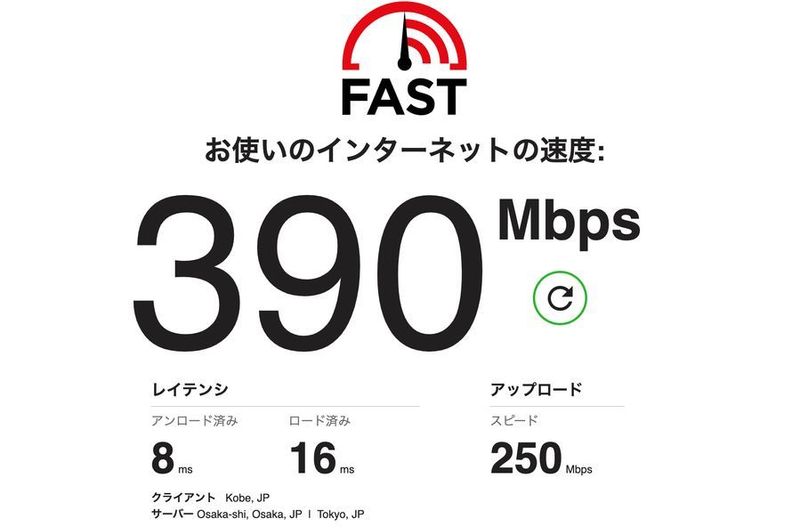Tap the green refresh icon to rerun test
The width and height of the screenshot is (800, 528).
[x=561, y=297]
